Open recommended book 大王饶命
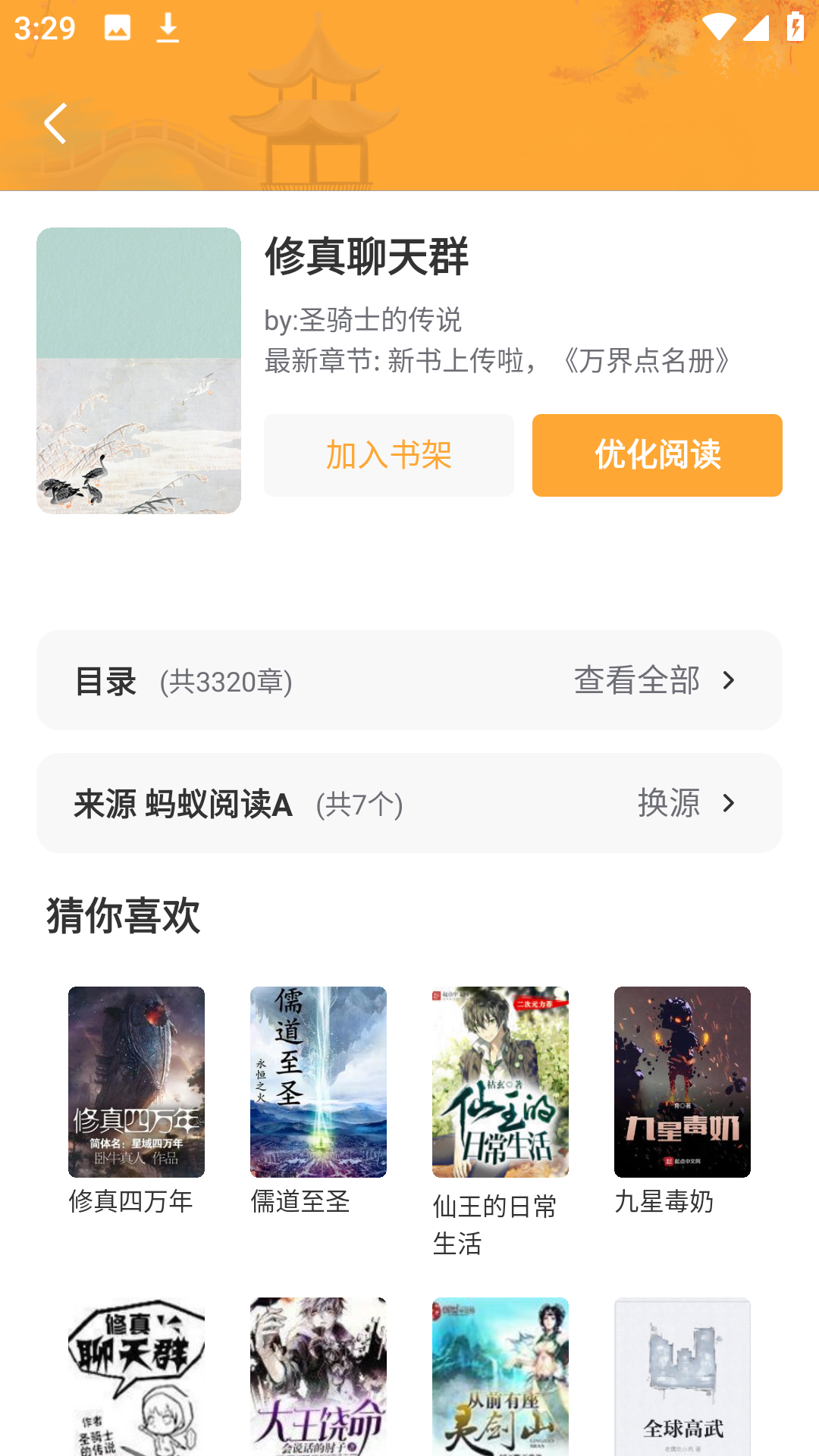This screenshot has height=1456, width=819. (x=318, y=1376)
